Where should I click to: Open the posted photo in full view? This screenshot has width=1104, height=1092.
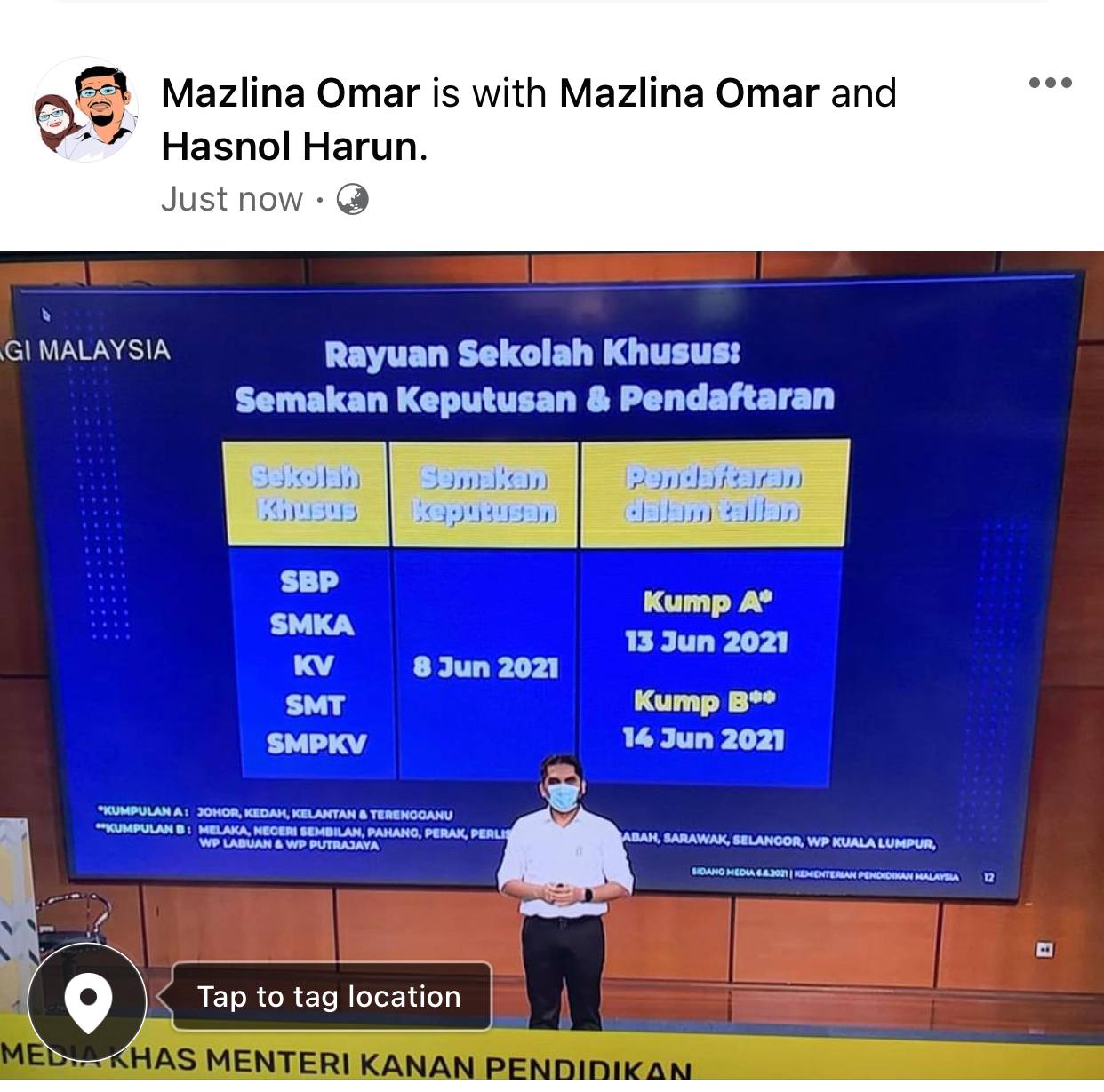[x=551, y=578]
